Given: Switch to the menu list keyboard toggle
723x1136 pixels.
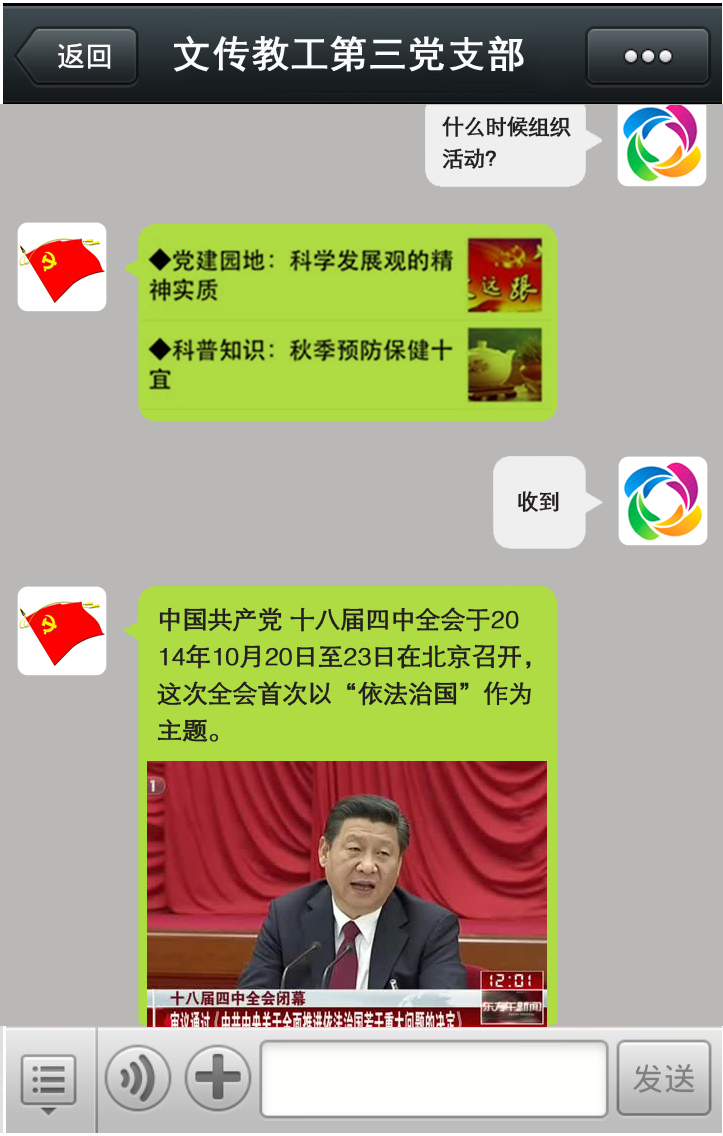Looking at the screenshot, I should click(x=48, y=1080).
